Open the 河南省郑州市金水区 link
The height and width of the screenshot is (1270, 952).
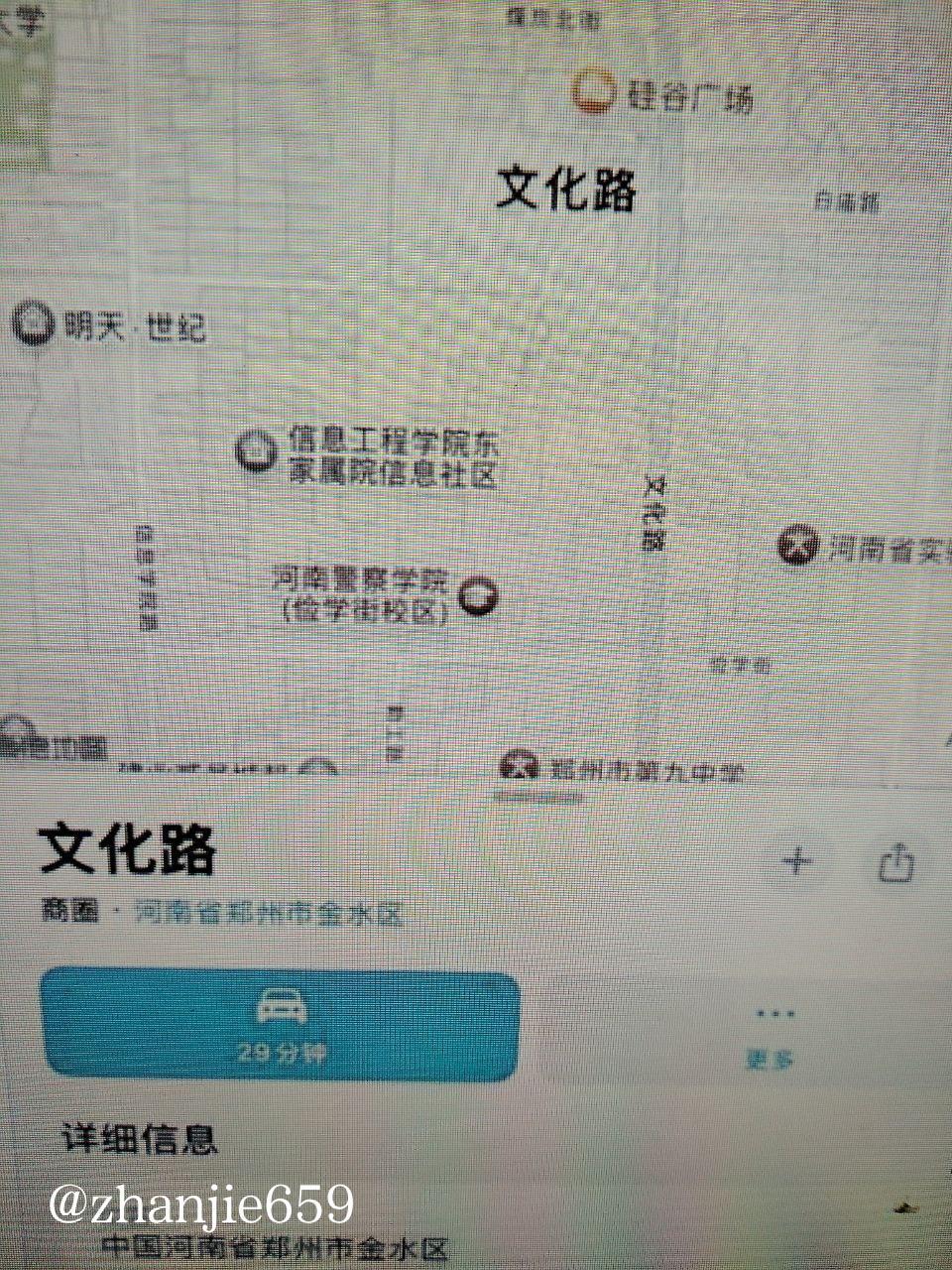[x=270, y=912]
